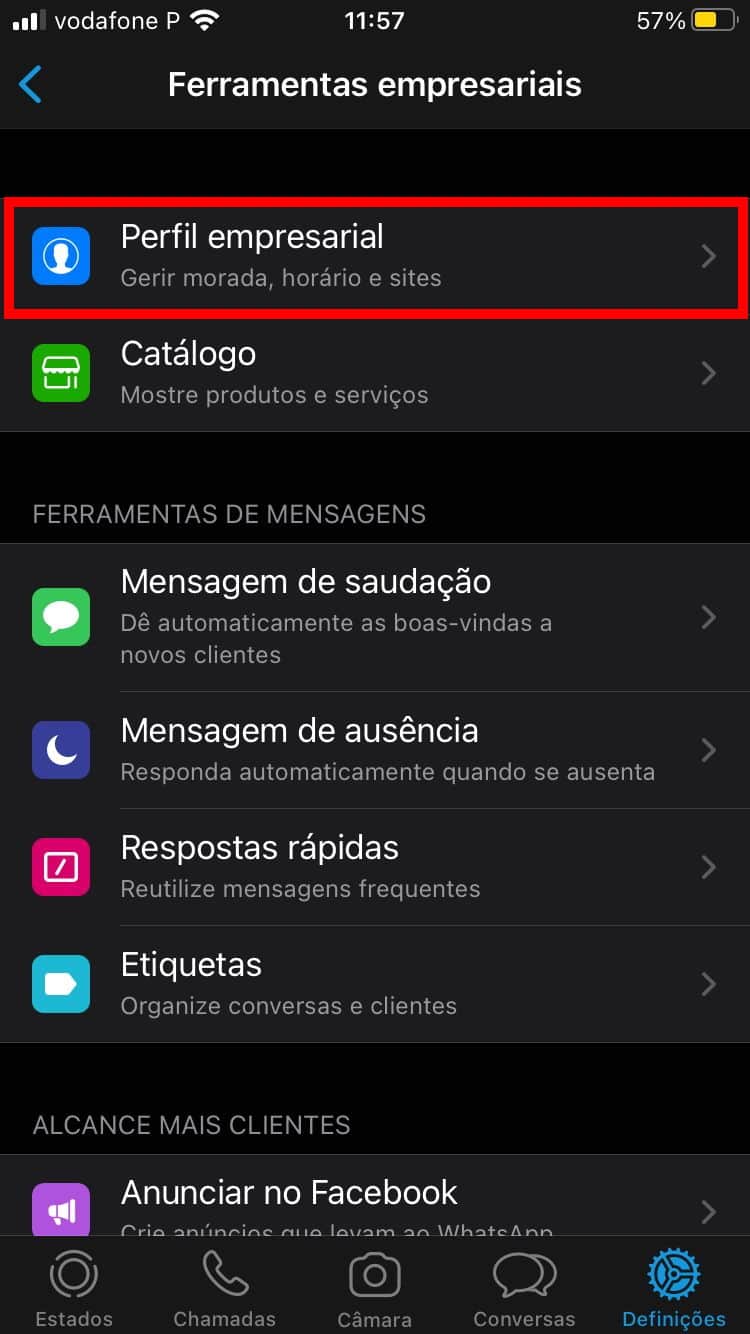The height and width of the screenshot is (1334, 750).
Task: Switch to the Estados tab
Action: pyautogui.click(x=74, y=1288)
